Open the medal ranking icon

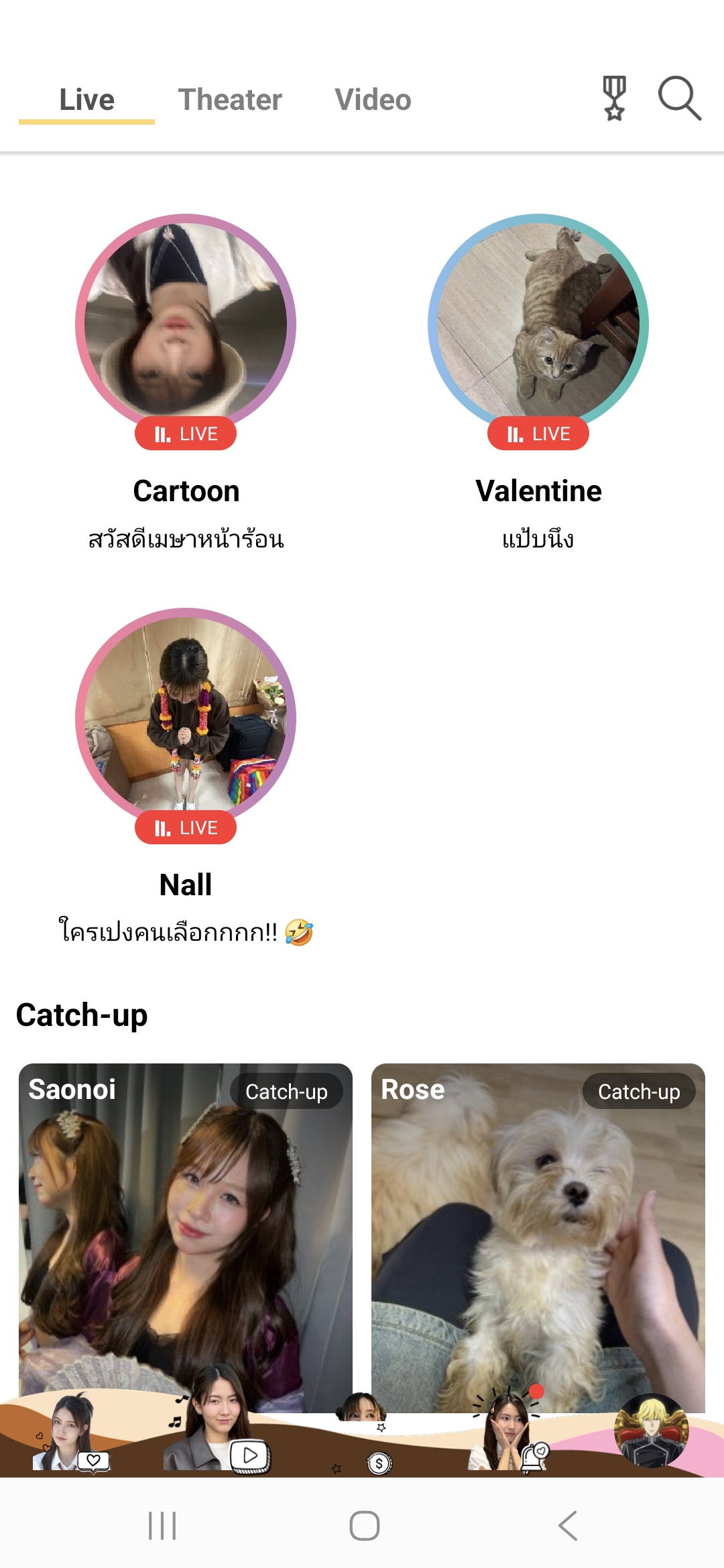[x=614, y=99]
